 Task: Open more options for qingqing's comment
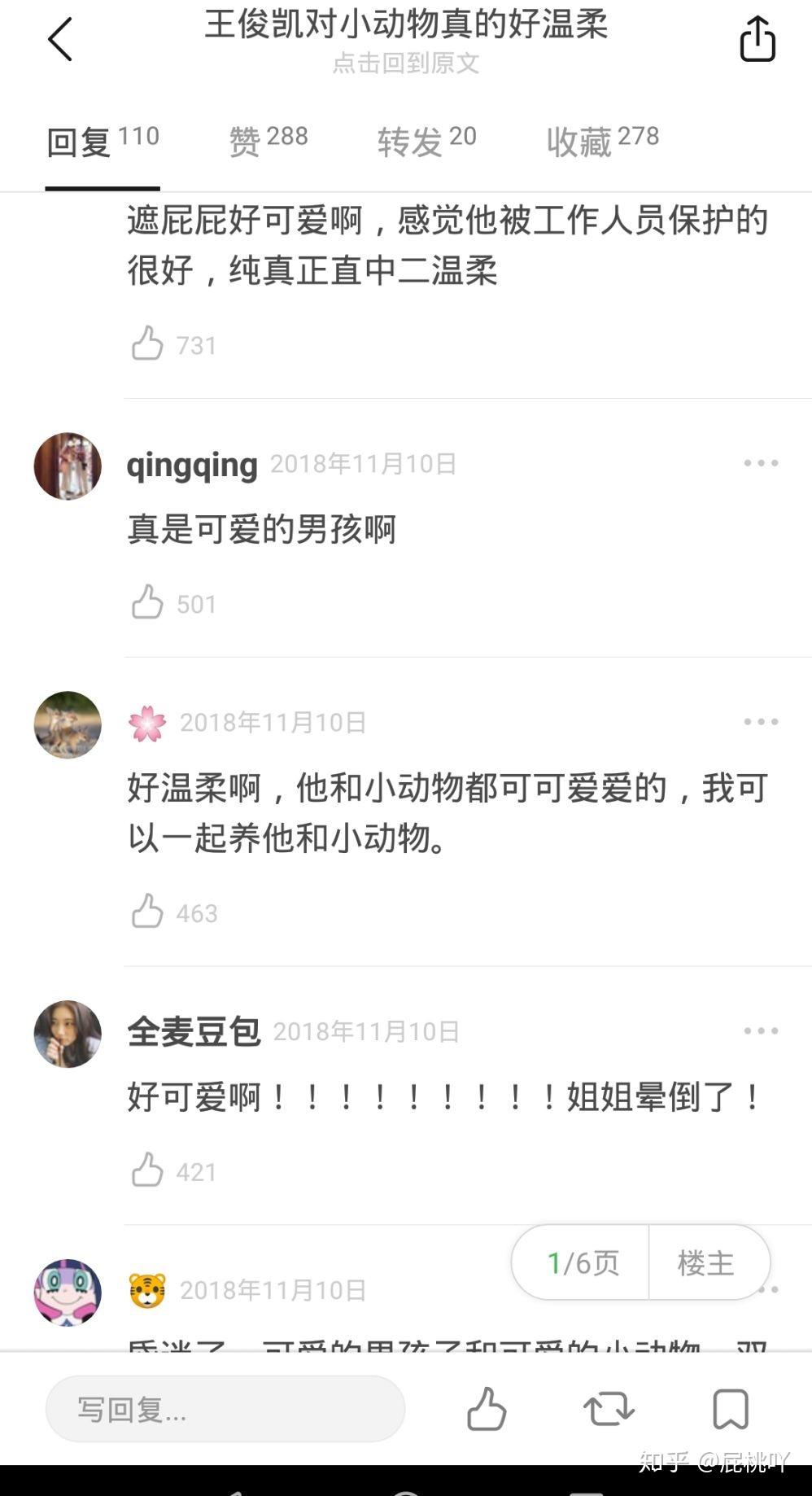pyautogui.click(x=761, y=463)
